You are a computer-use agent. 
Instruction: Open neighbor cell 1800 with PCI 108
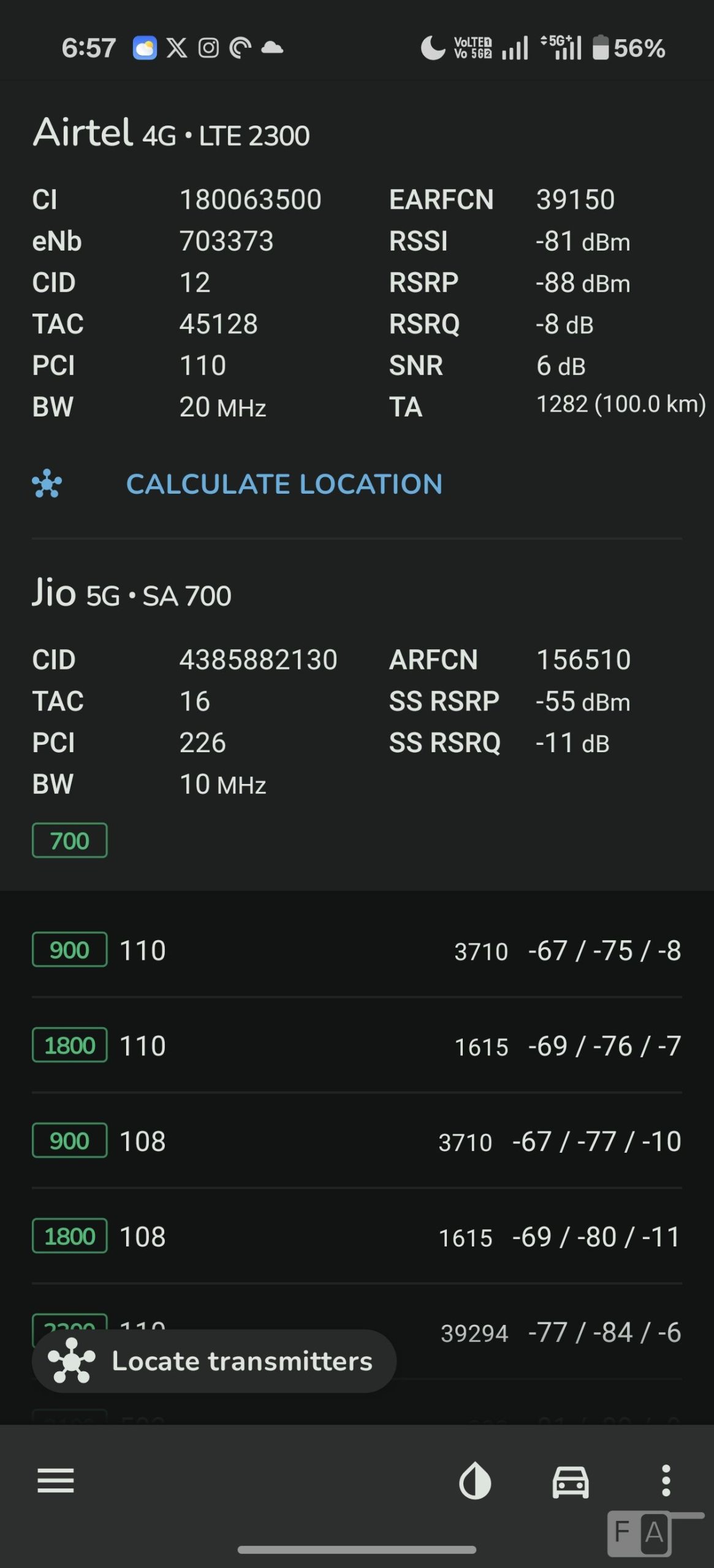coord(357,1237)
